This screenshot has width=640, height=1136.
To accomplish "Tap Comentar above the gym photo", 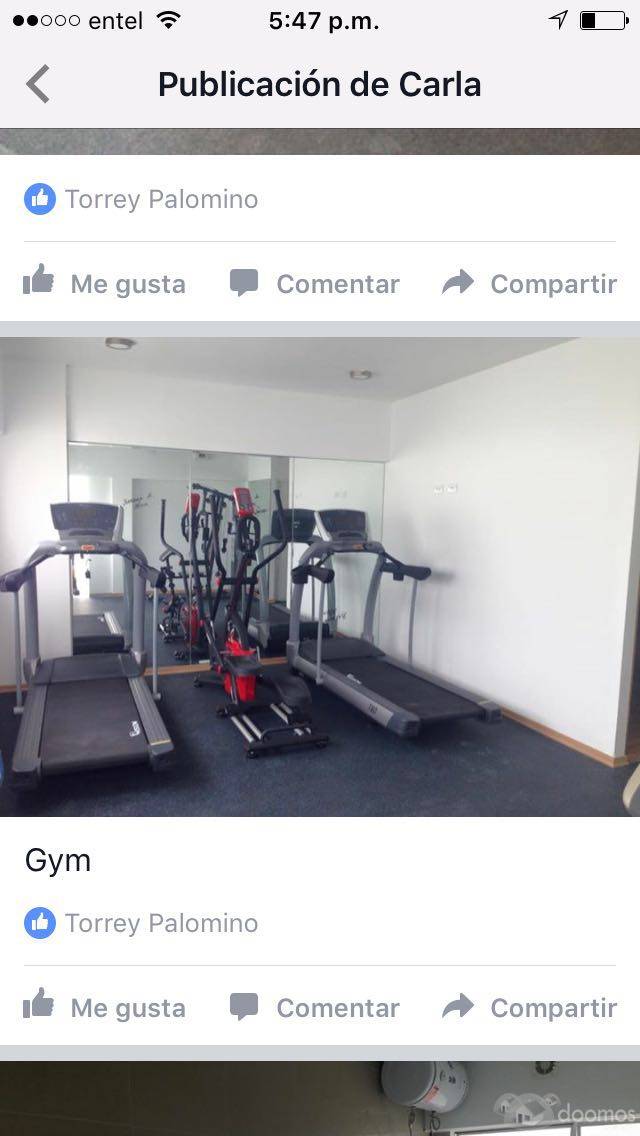I will click(314, 283).
